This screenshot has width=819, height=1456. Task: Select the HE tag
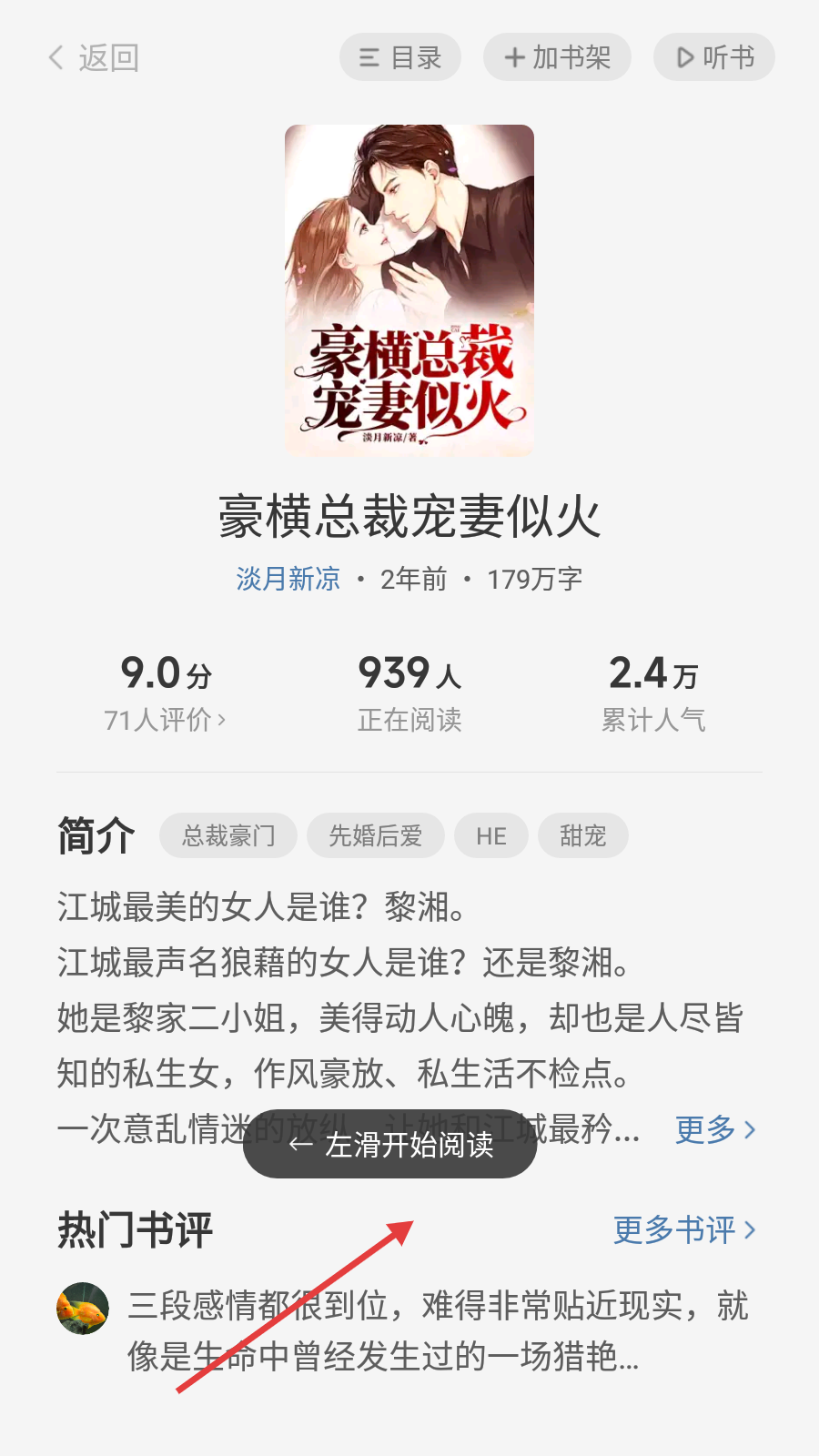coord(491,836)
